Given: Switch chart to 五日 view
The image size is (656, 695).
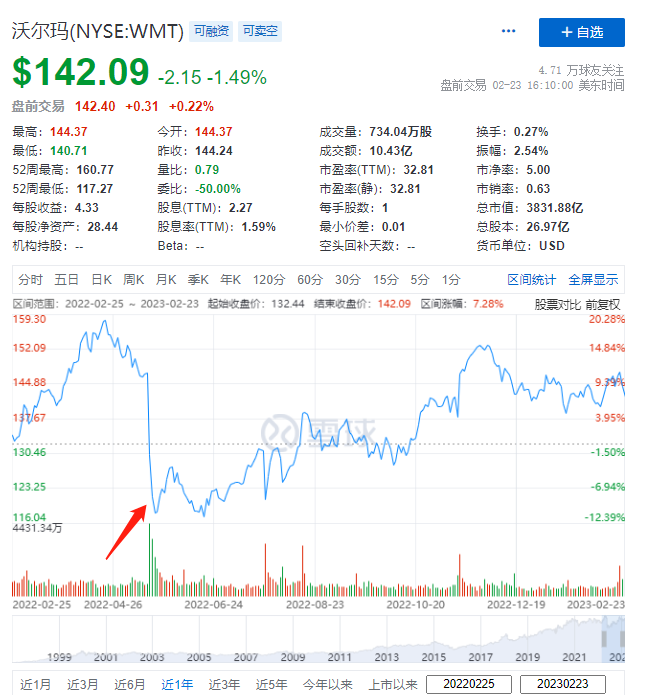Looking at the screenshot, I should pos(67,279).
